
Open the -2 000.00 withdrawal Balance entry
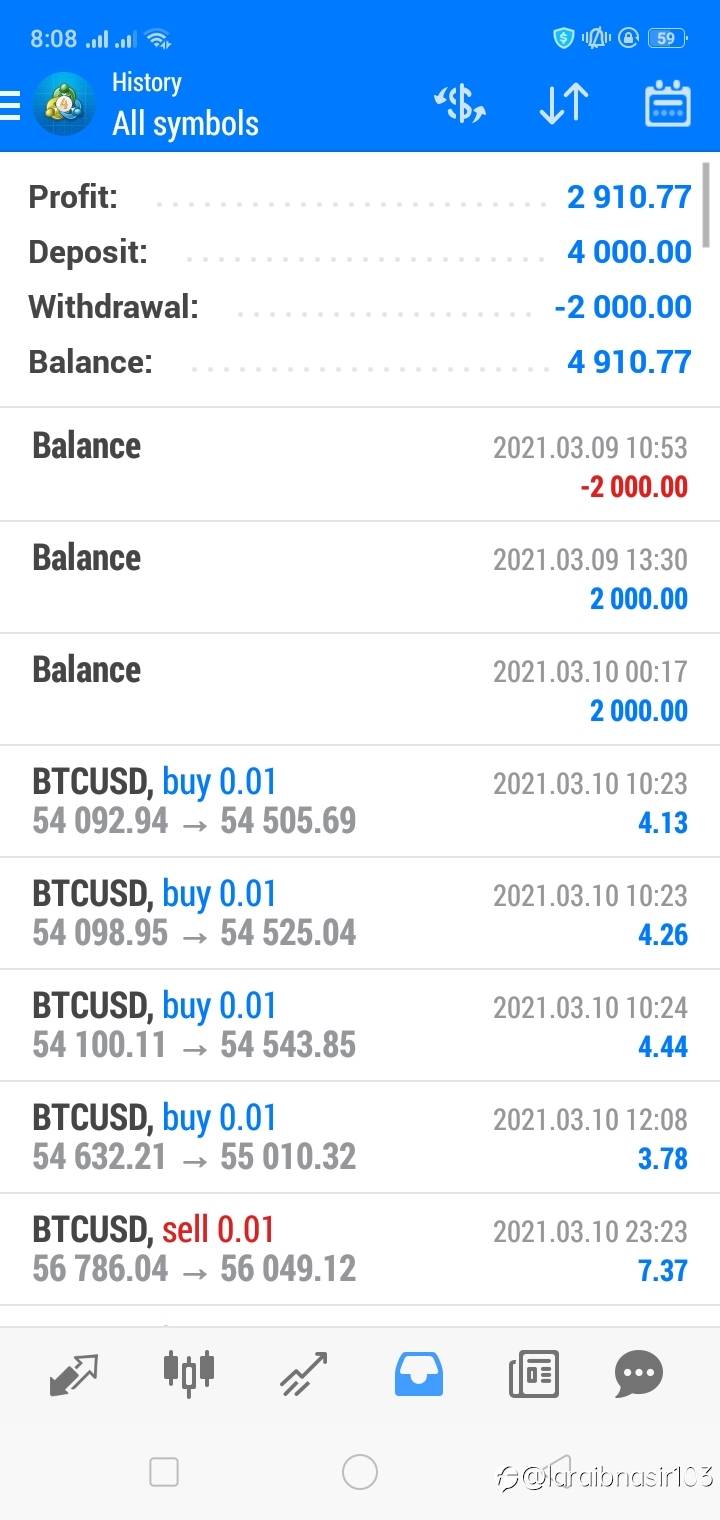(x=360, y=465)
